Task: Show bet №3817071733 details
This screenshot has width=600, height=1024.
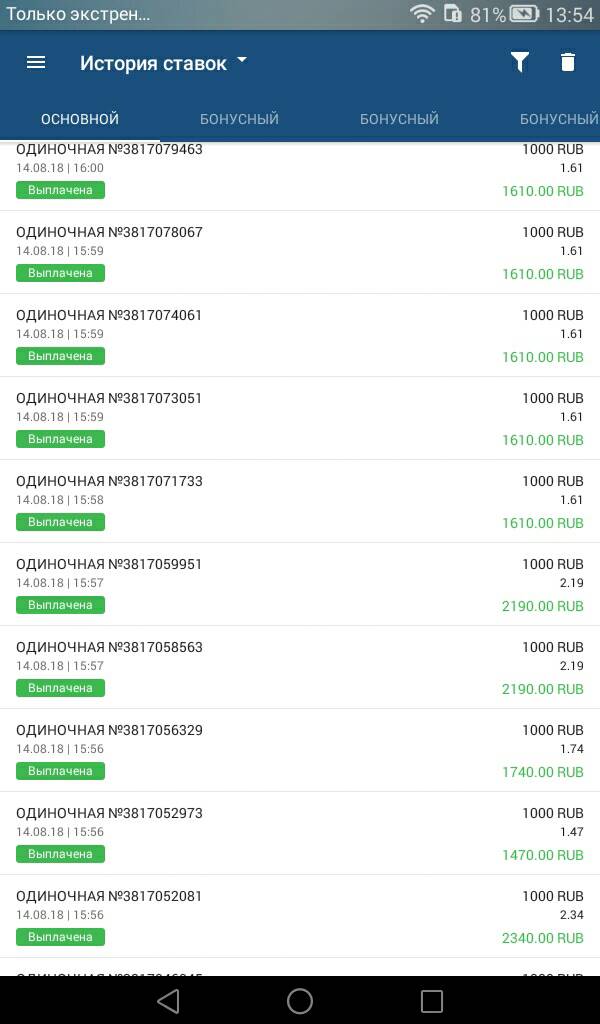Action: [300, 501]
